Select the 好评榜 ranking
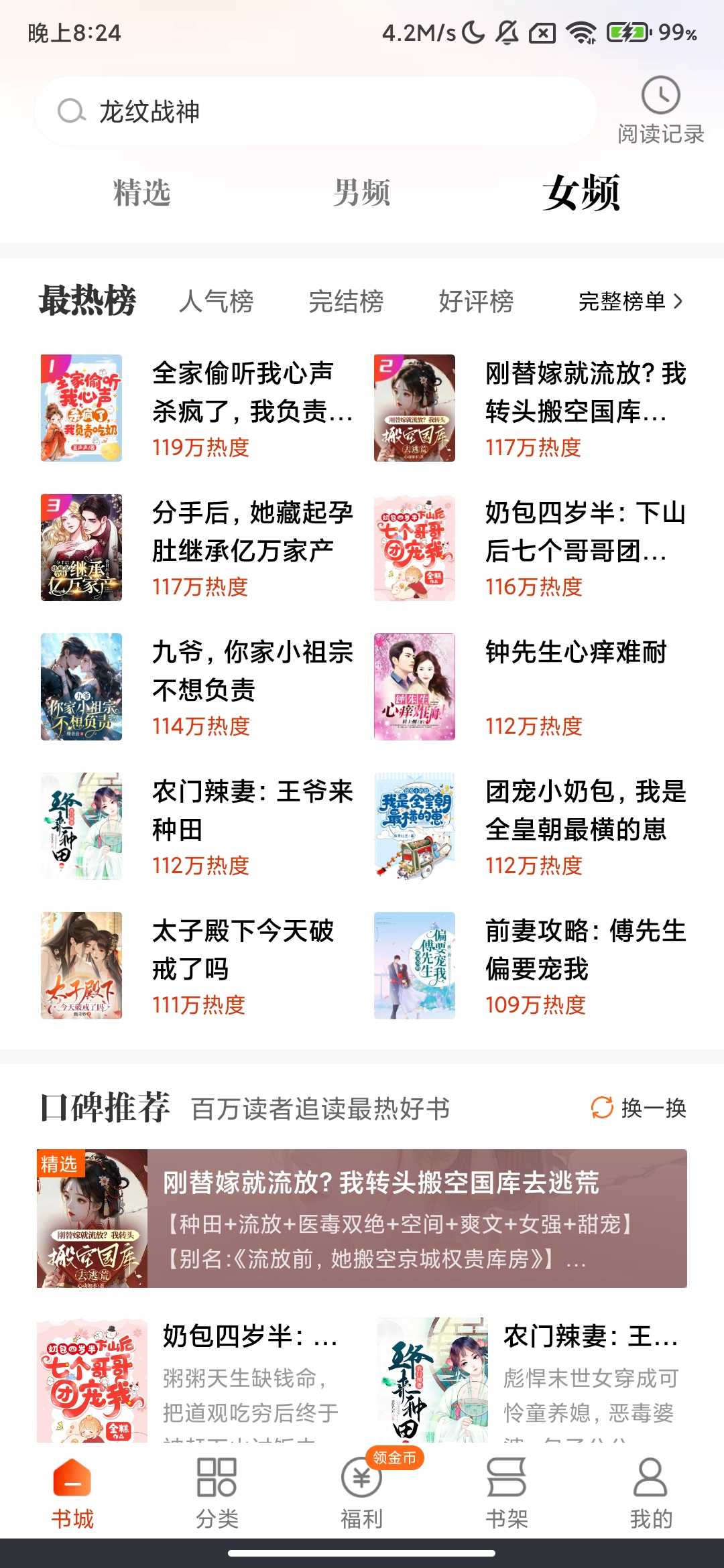Image resolution: width=724 pixels, height=1568 pixels. [x=476, y=302]
